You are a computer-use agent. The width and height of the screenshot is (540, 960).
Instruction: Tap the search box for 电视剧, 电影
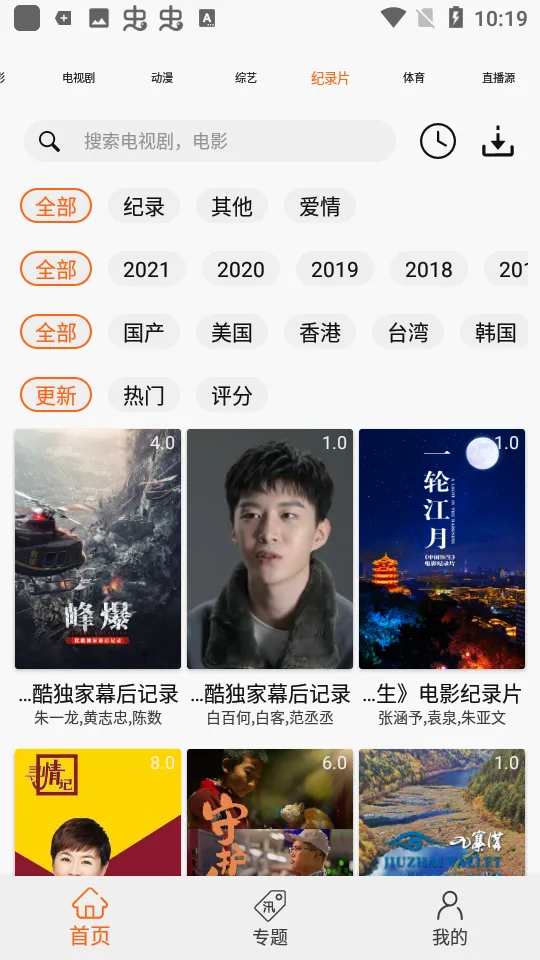210,141
